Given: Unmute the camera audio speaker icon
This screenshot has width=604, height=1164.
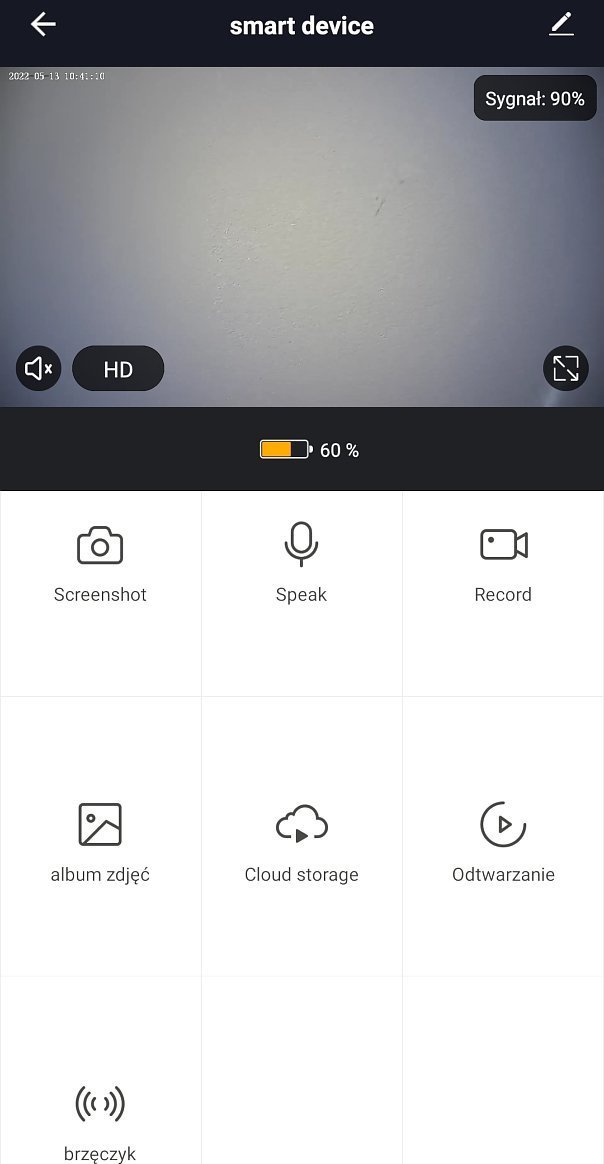Looking at the screenshot, I should (39, 368).
